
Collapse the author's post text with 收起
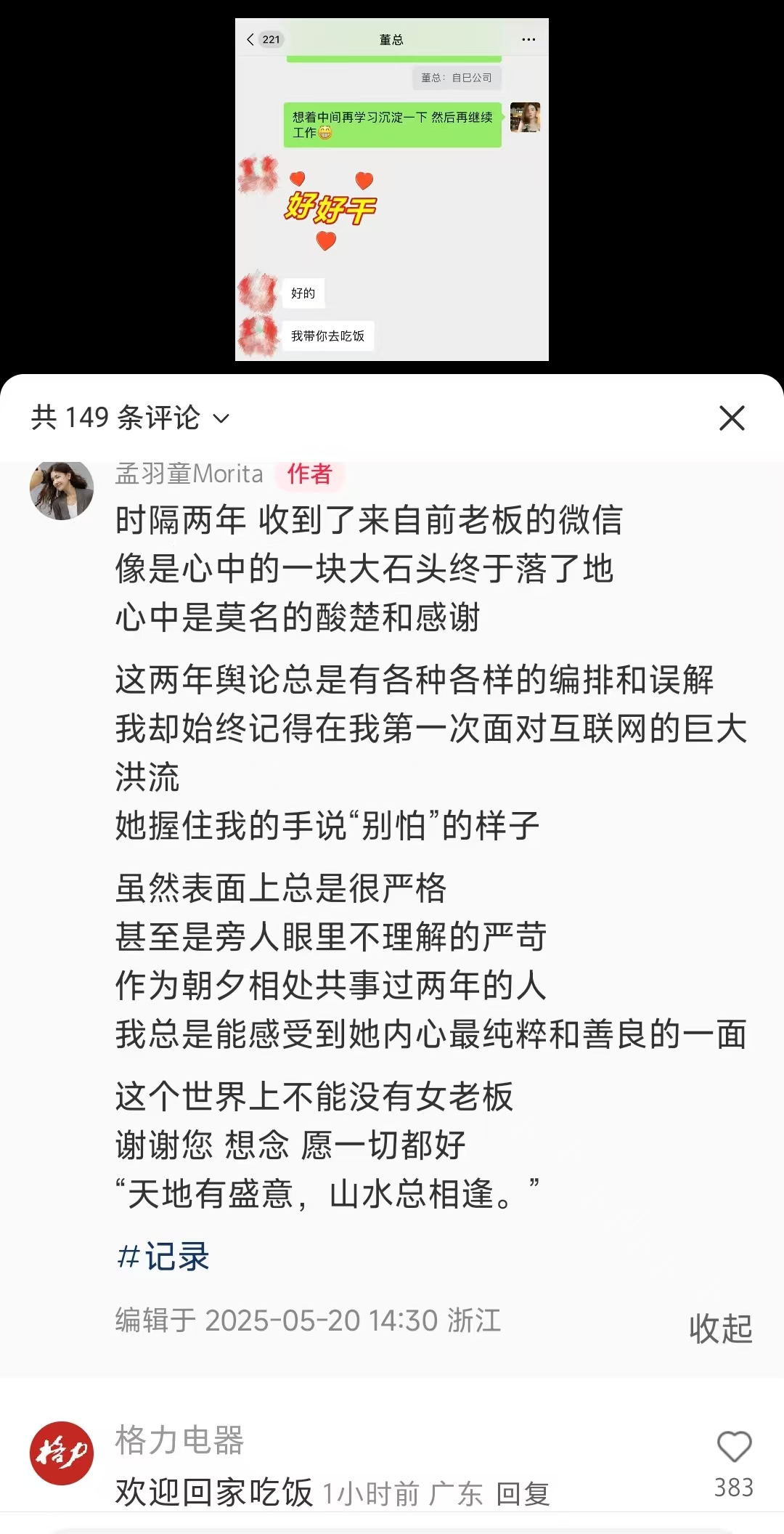coord(720,1328)
